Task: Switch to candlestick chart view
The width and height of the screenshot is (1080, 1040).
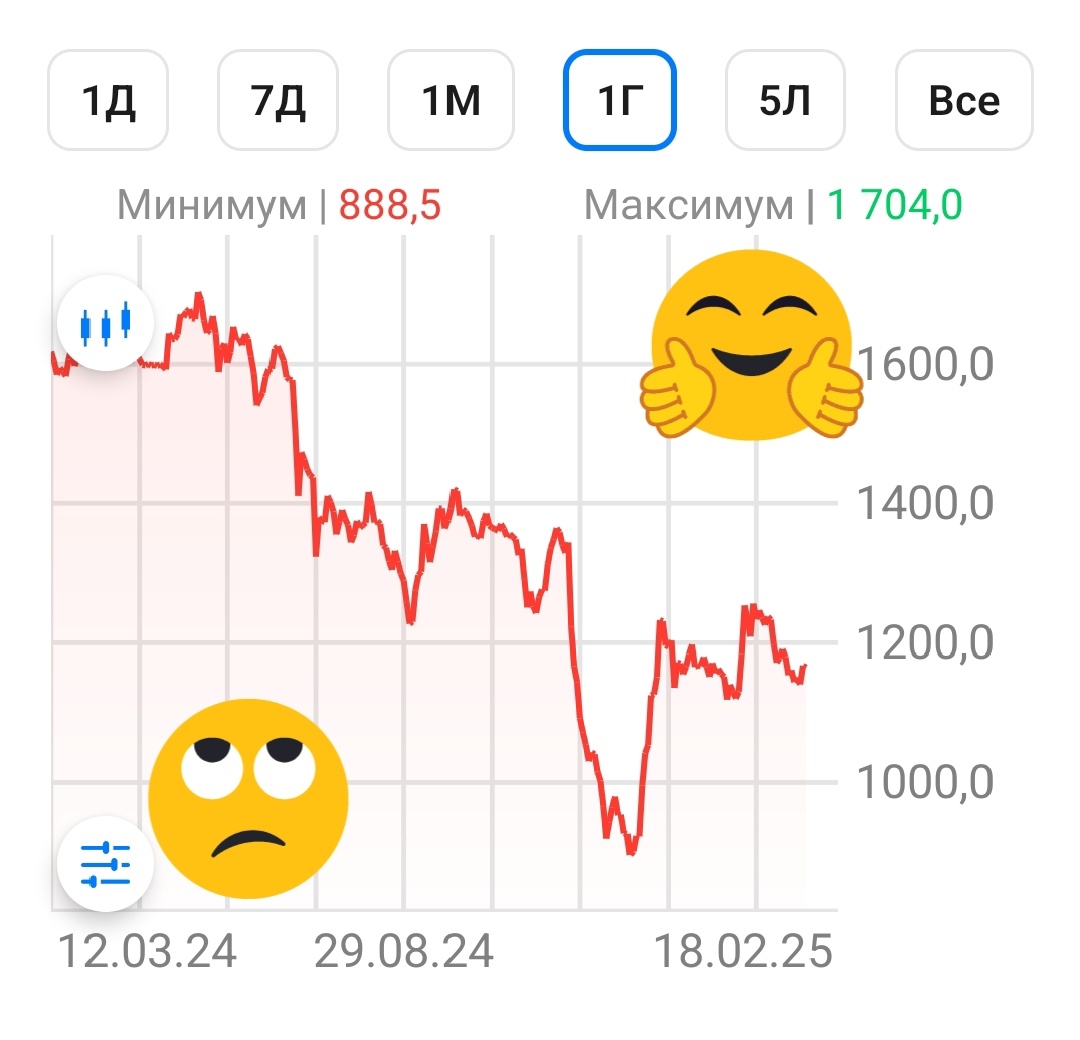Action: tap(105, 323)
